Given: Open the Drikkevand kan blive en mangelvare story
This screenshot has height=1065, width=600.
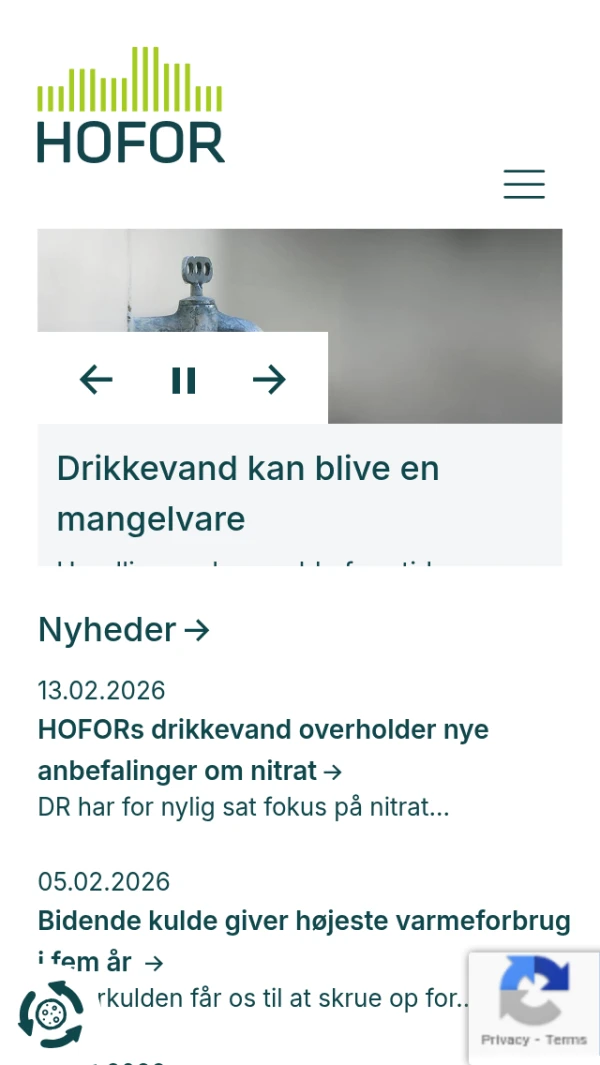Looking at the screenshot, I should (248, 493).
